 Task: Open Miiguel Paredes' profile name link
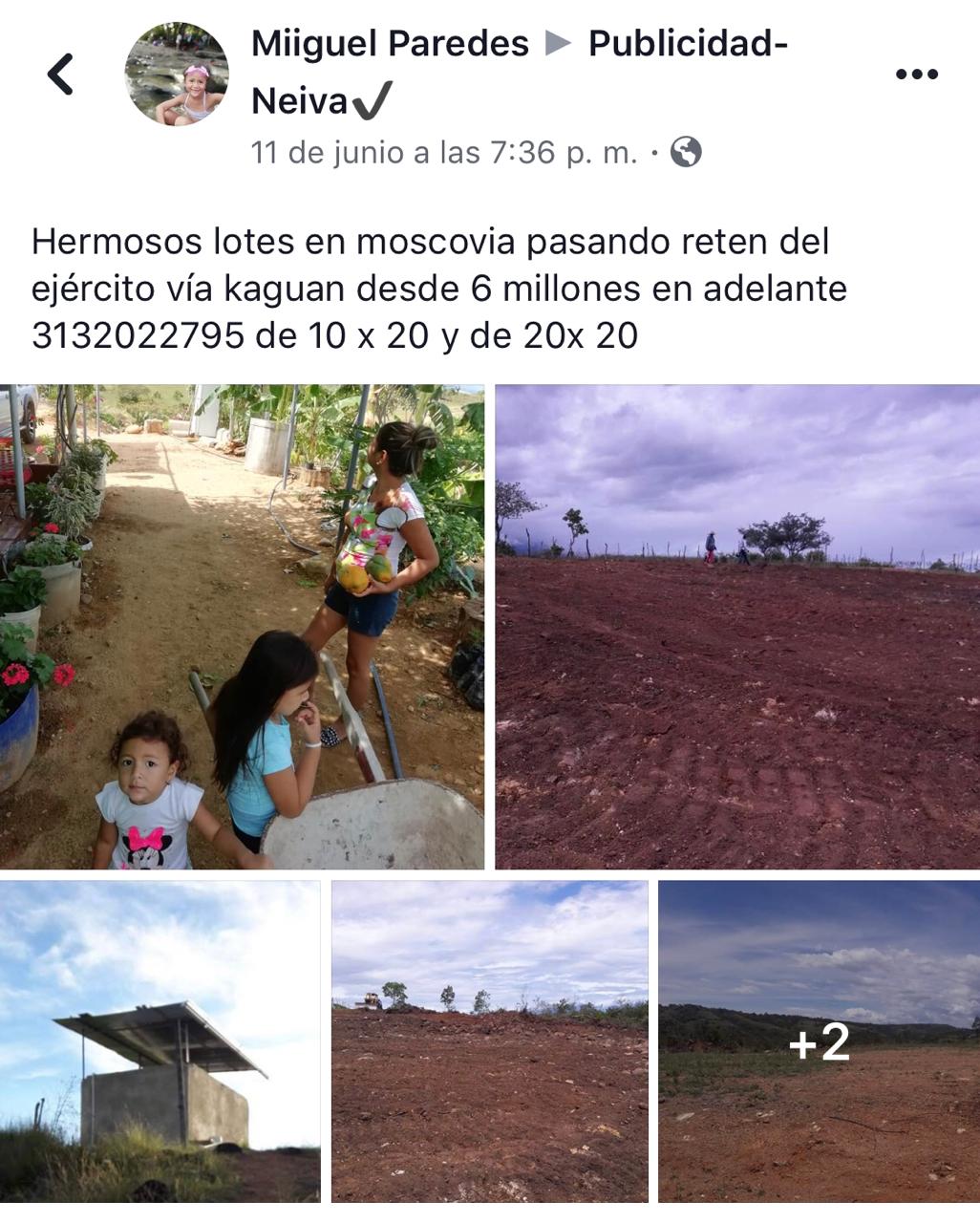390,44
